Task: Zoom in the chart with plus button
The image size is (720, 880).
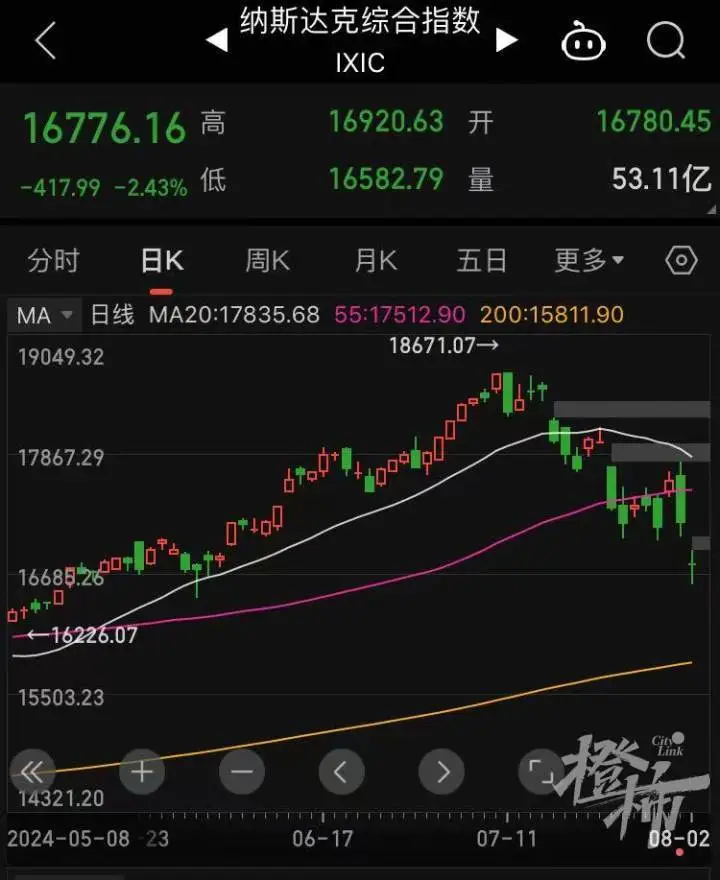Action: click(142, 771)
